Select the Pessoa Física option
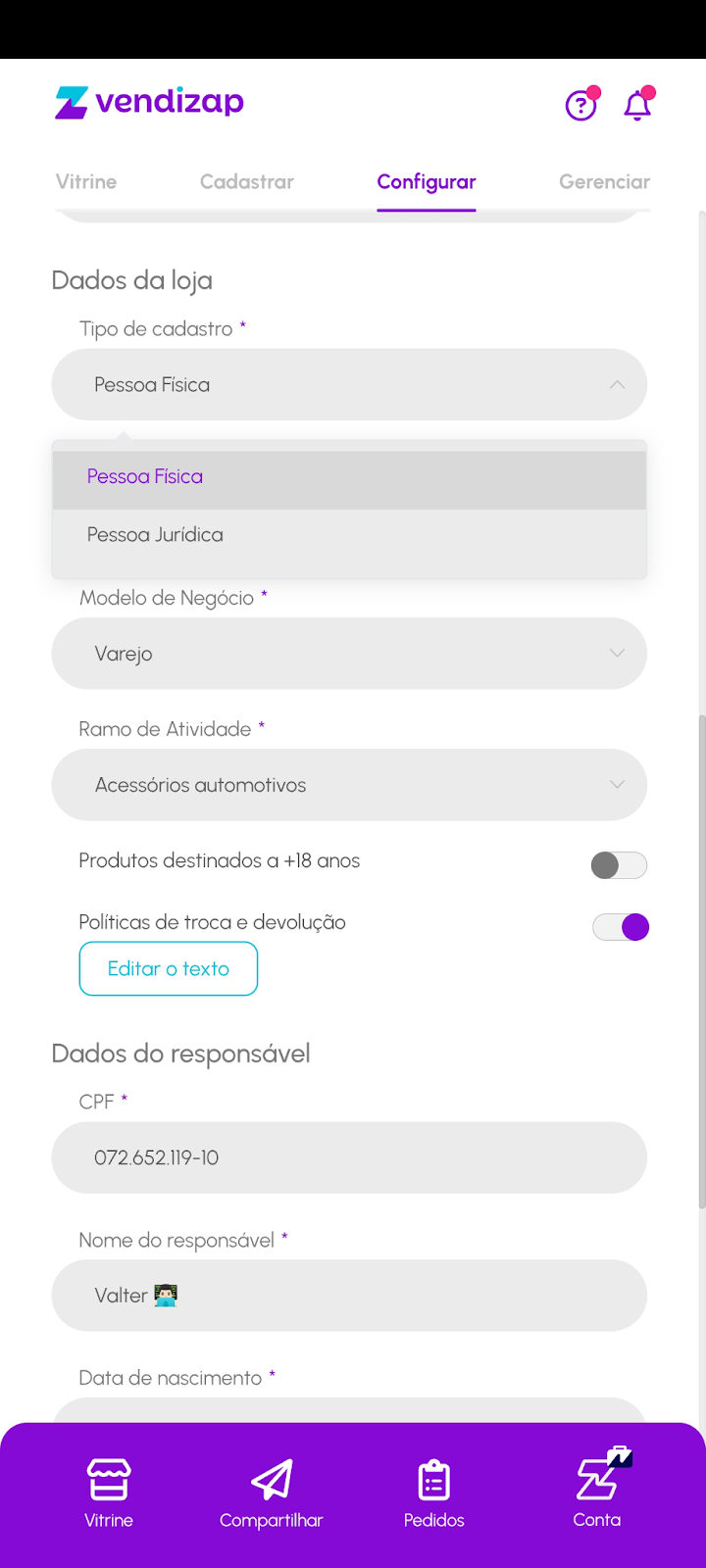 tap(349, 477)
